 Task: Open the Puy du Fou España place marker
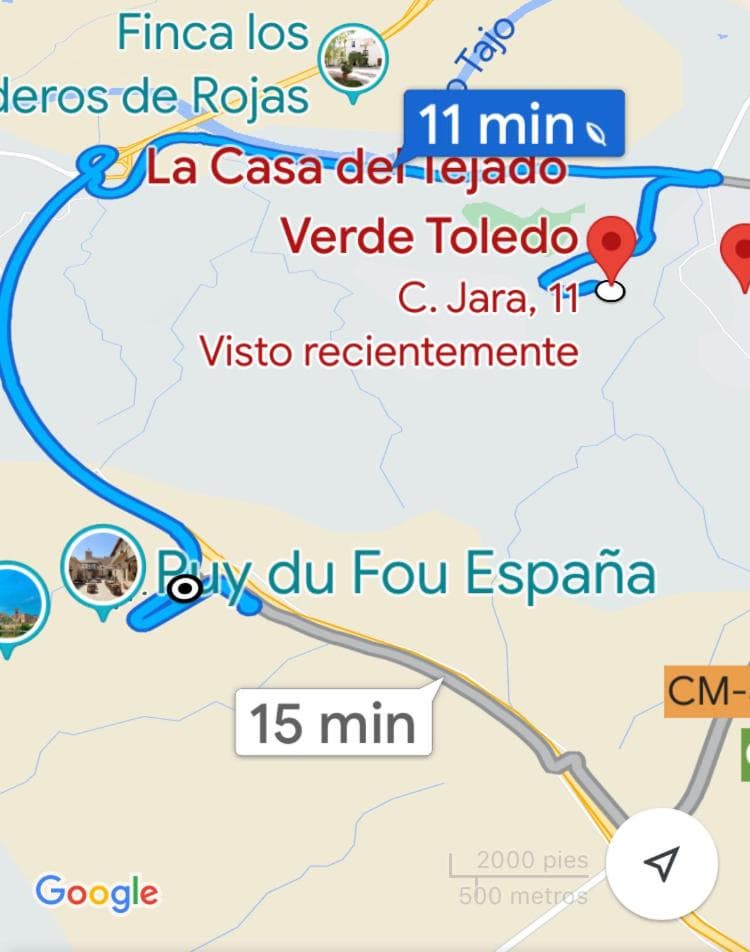[x=100, y=566]
